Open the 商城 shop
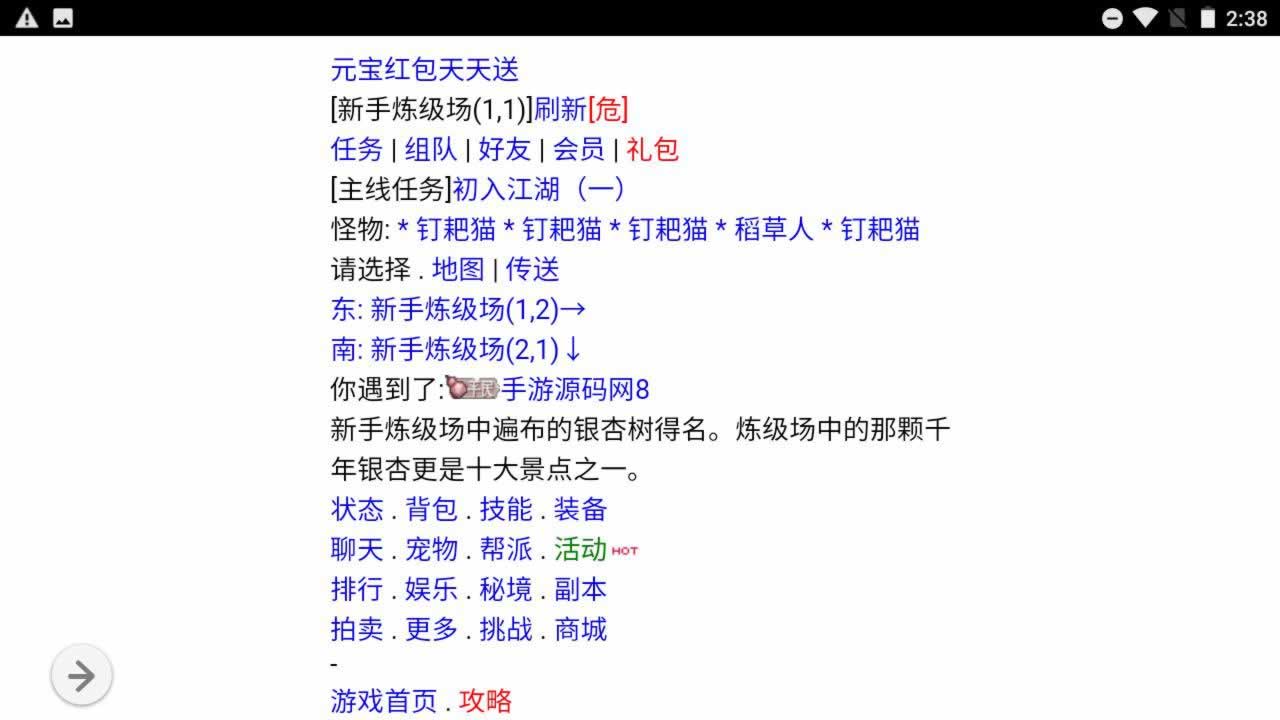This screenshot has width=1280, height=720. point(581,630)
